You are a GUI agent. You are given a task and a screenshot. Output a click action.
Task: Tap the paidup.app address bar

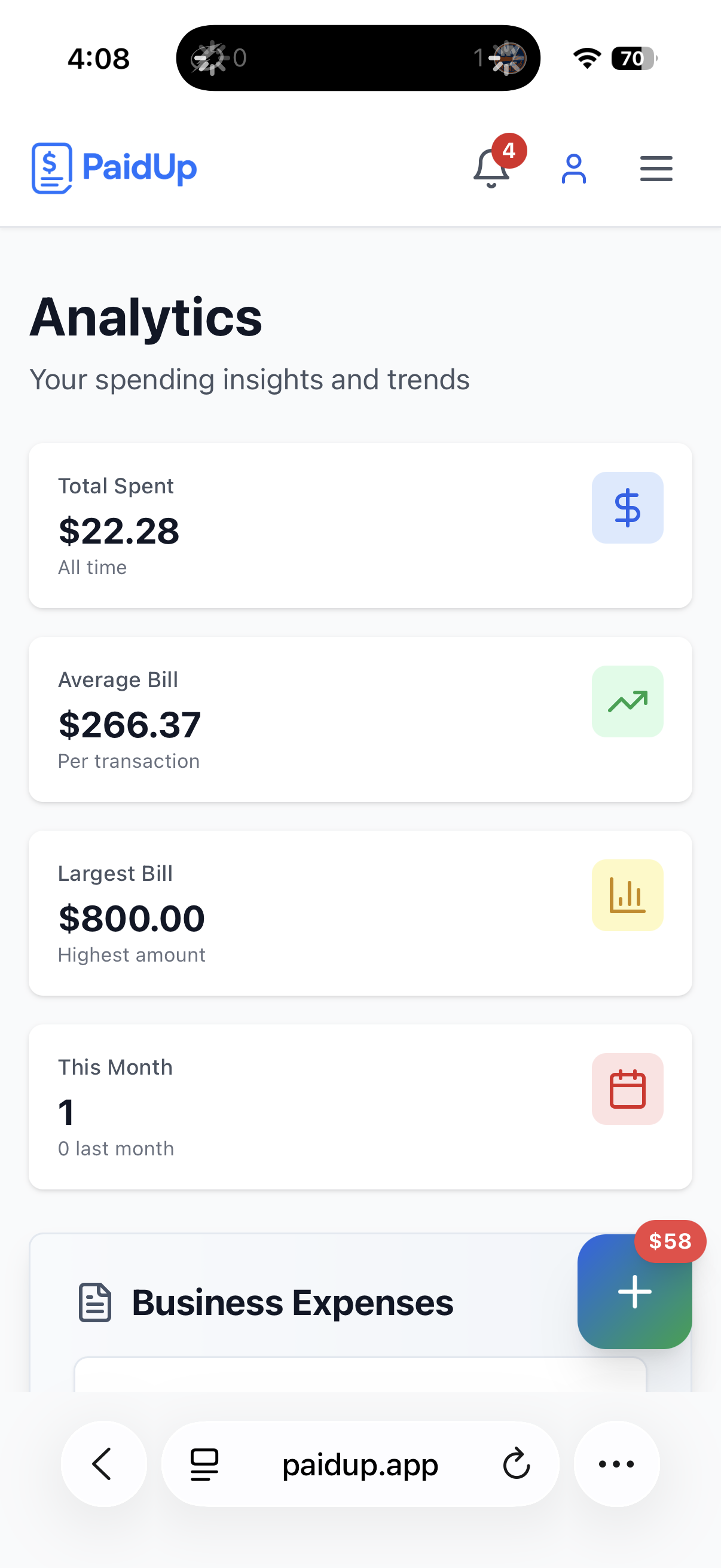[359, 1463]
